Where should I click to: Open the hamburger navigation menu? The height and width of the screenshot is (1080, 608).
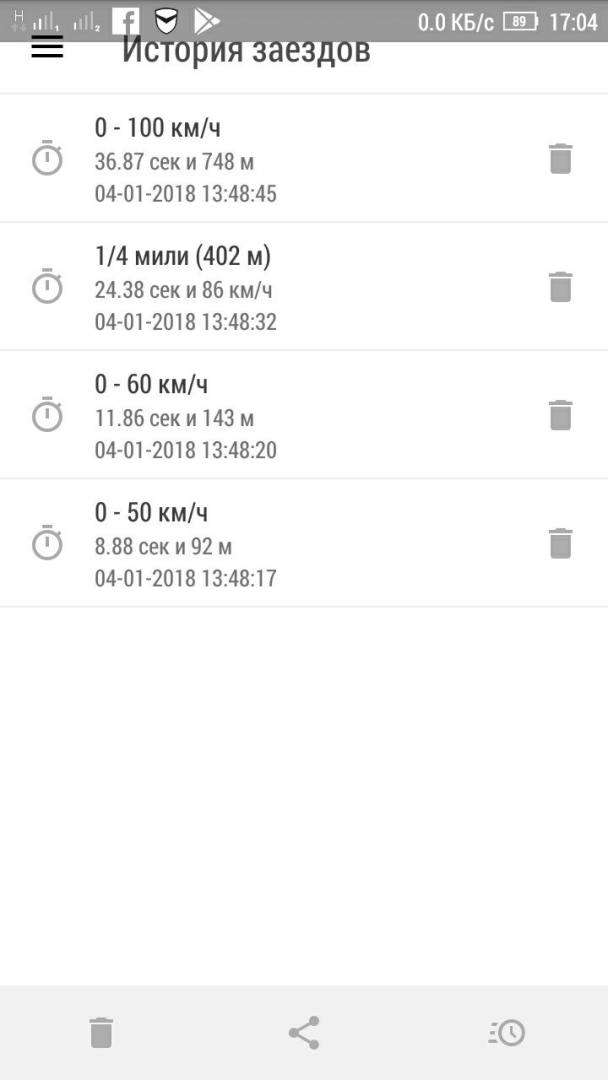tap(47, 48)
